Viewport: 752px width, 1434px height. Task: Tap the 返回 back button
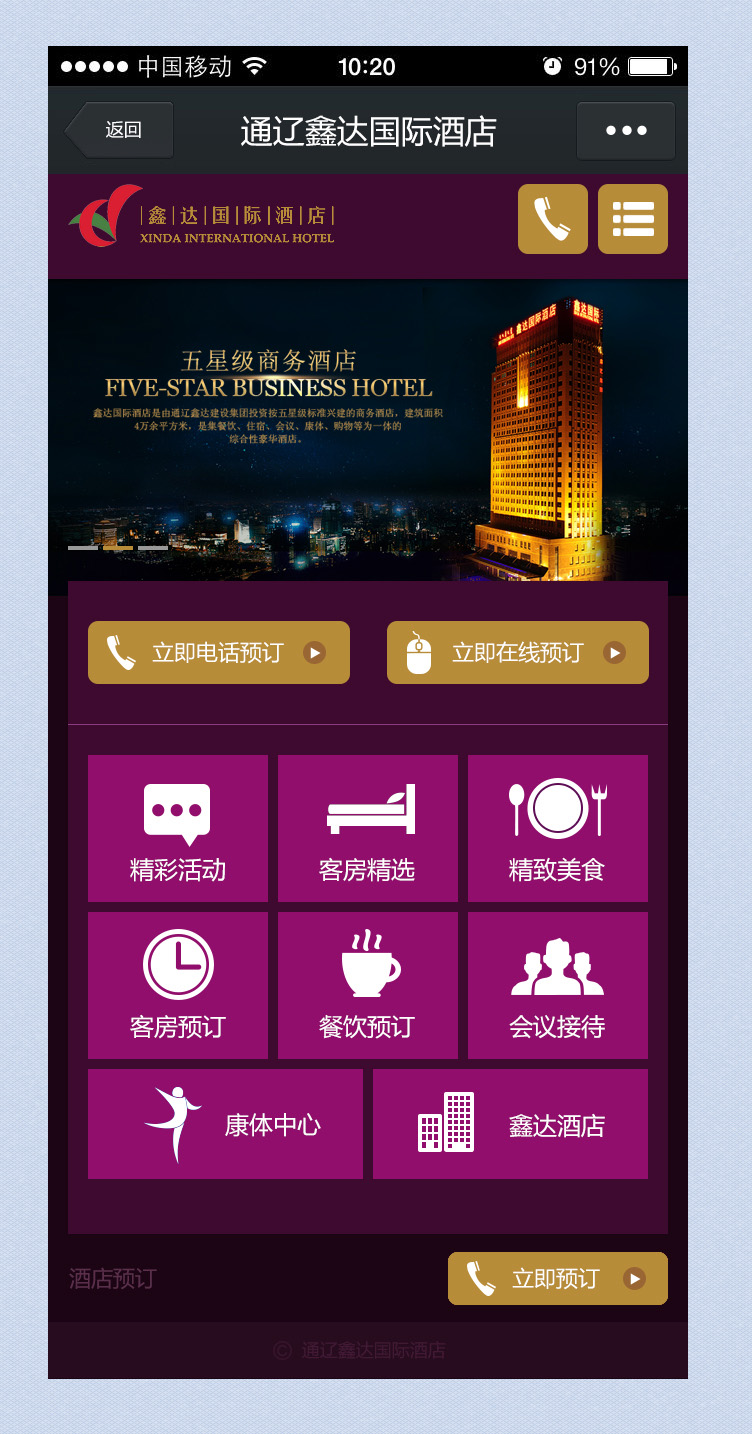[x=121, y=130]
